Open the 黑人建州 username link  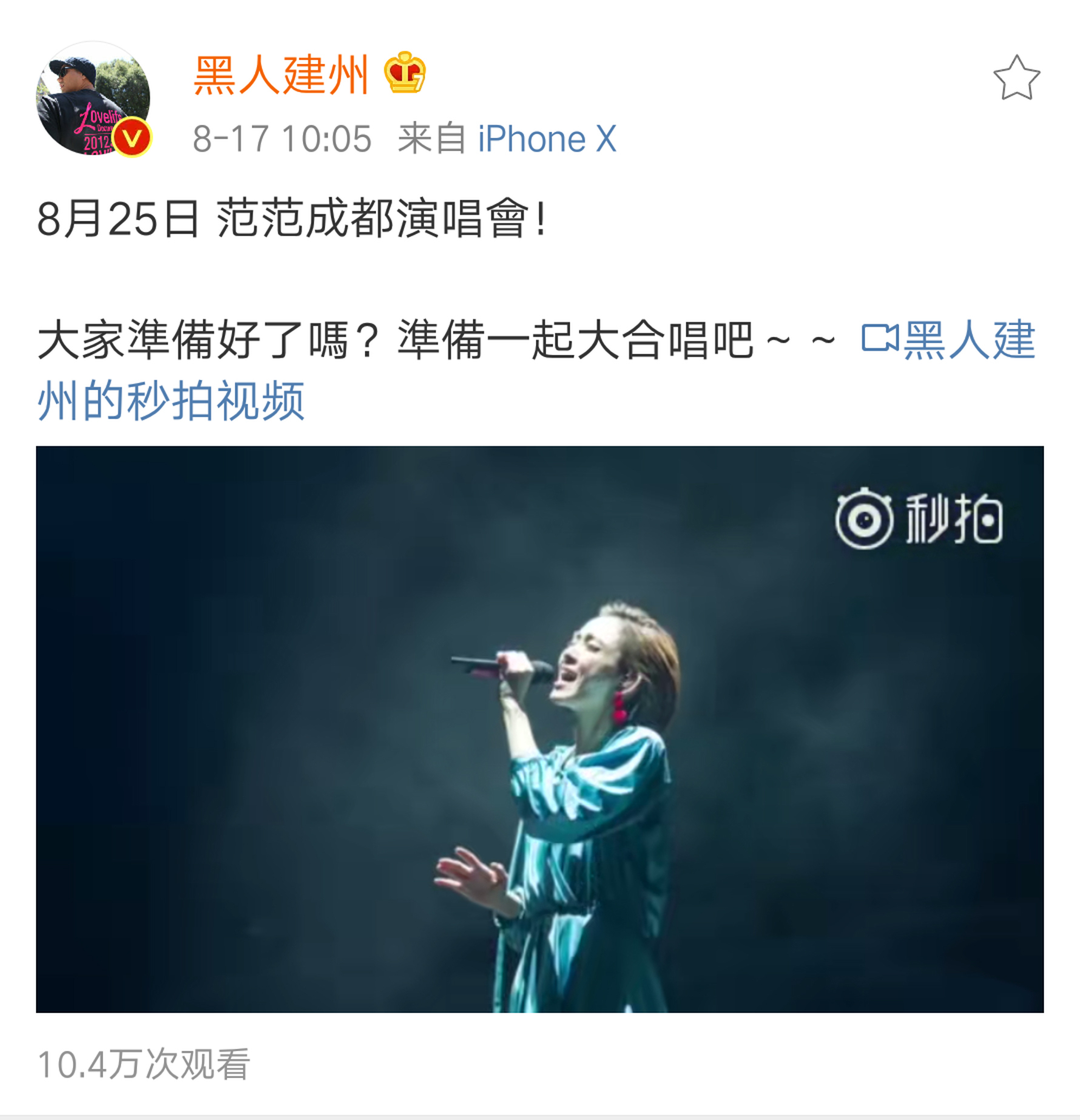[281, 75]
